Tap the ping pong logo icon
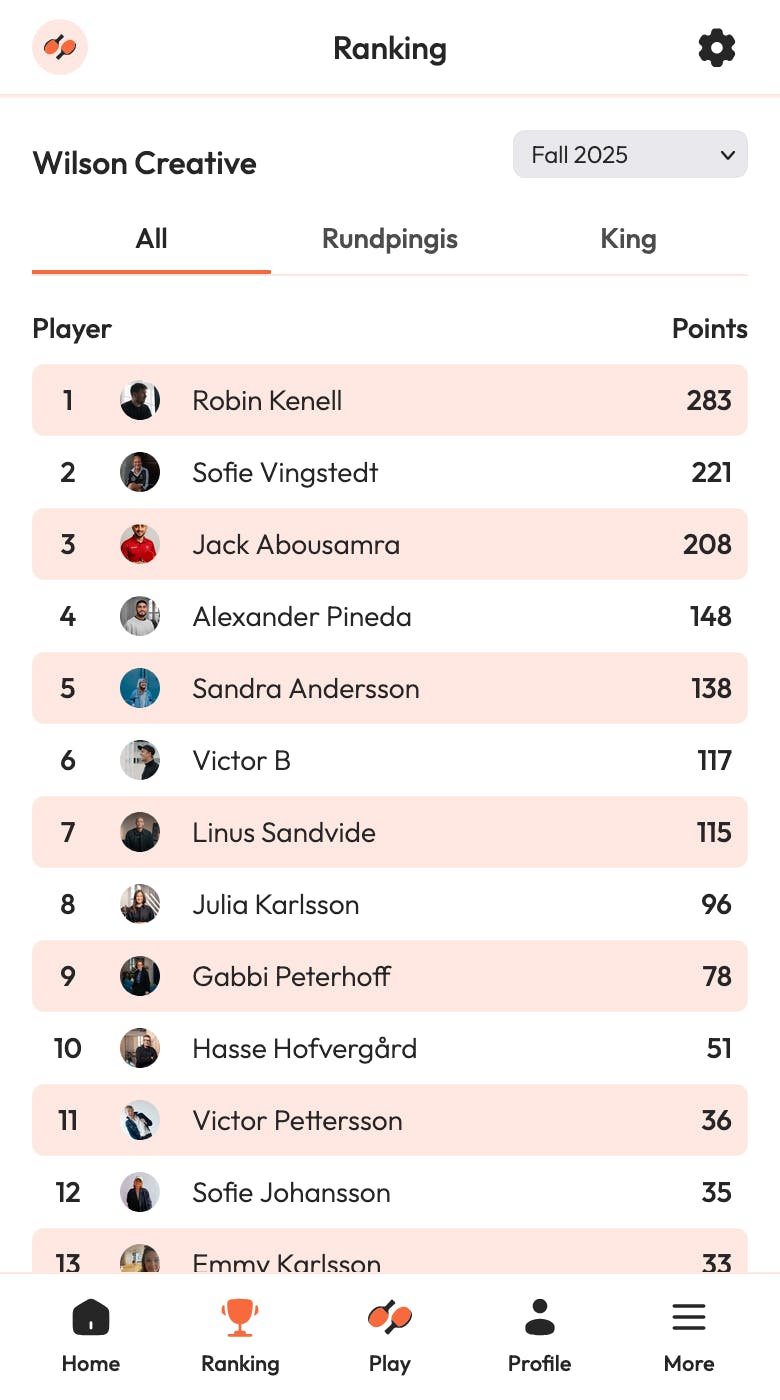780x1400 pixels. pyautogui.click(x=60, y=47)
